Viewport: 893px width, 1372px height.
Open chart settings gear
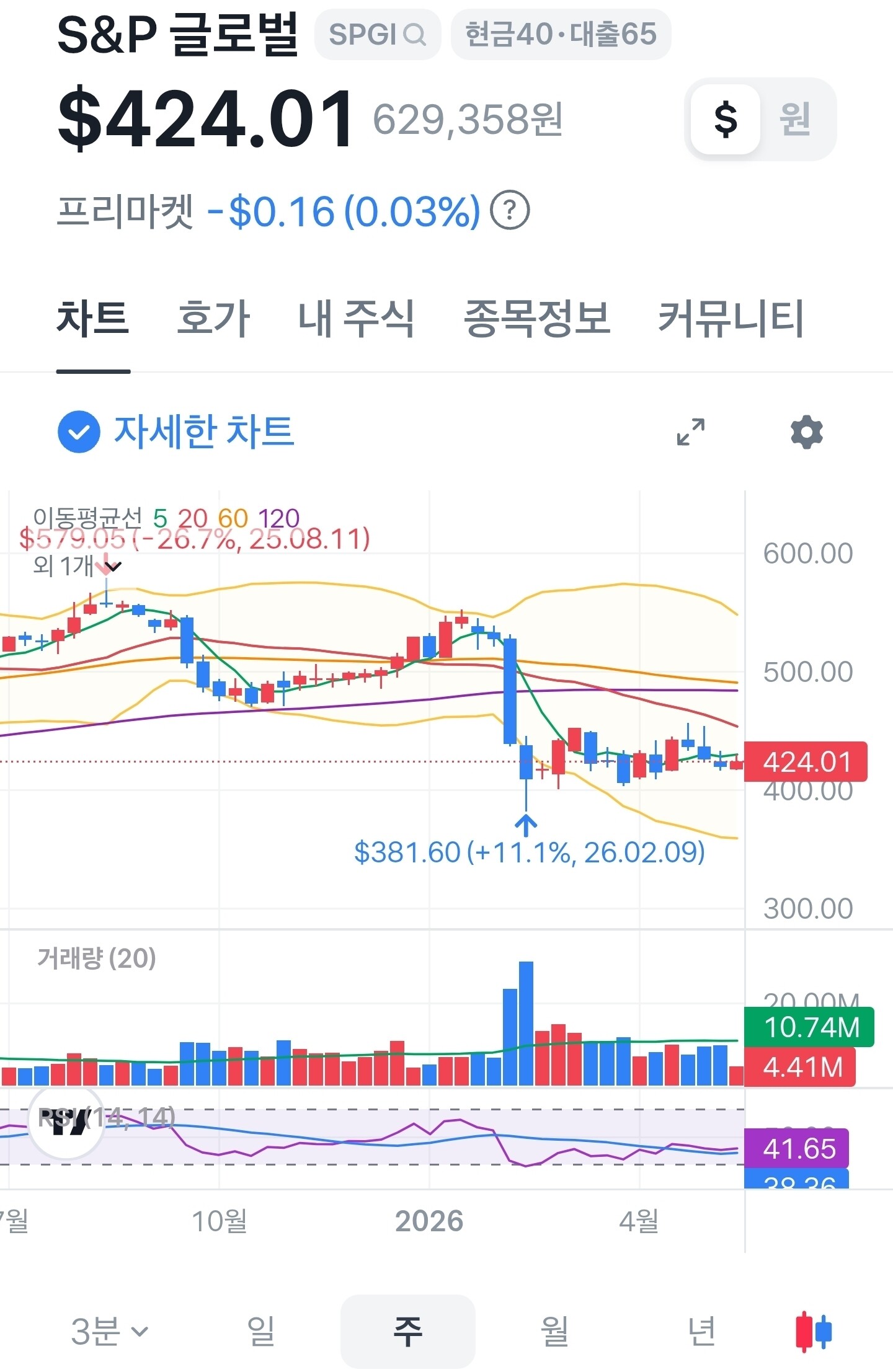click(x=807, y=432)
